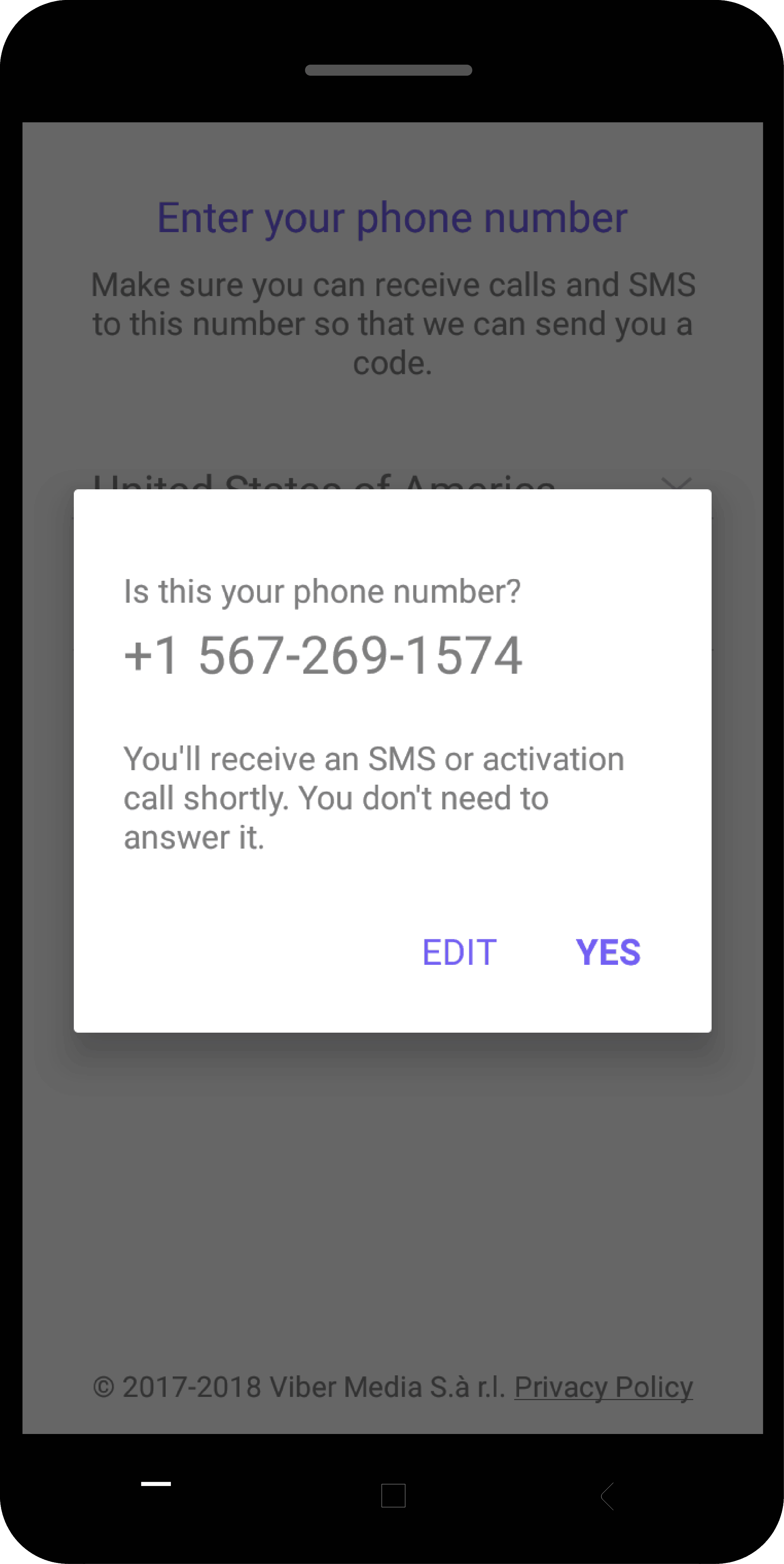Tap EDIT to change the phone number
This screenshot has width=784, height=1564.
[x=459, y=952]
